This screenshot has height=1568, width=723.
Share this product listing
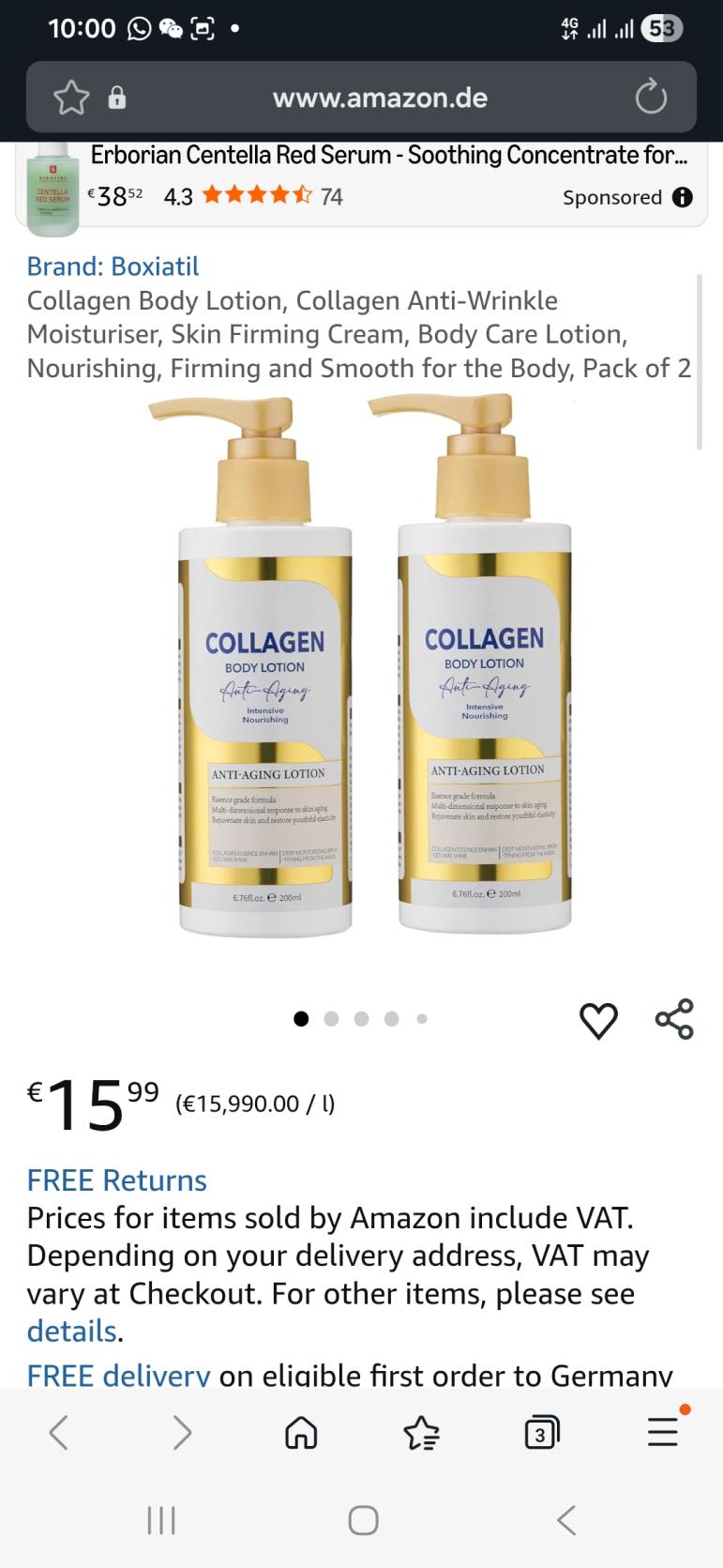pyautogui.click(x=673, y=1019)
